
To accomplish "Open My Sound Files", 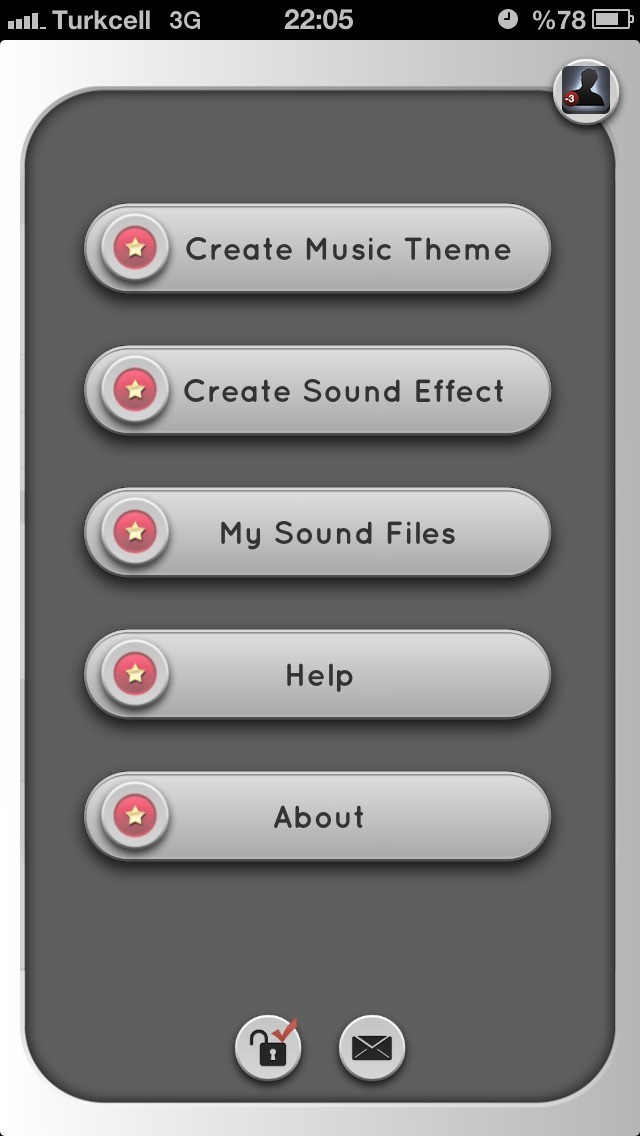I will pos(318,533).
